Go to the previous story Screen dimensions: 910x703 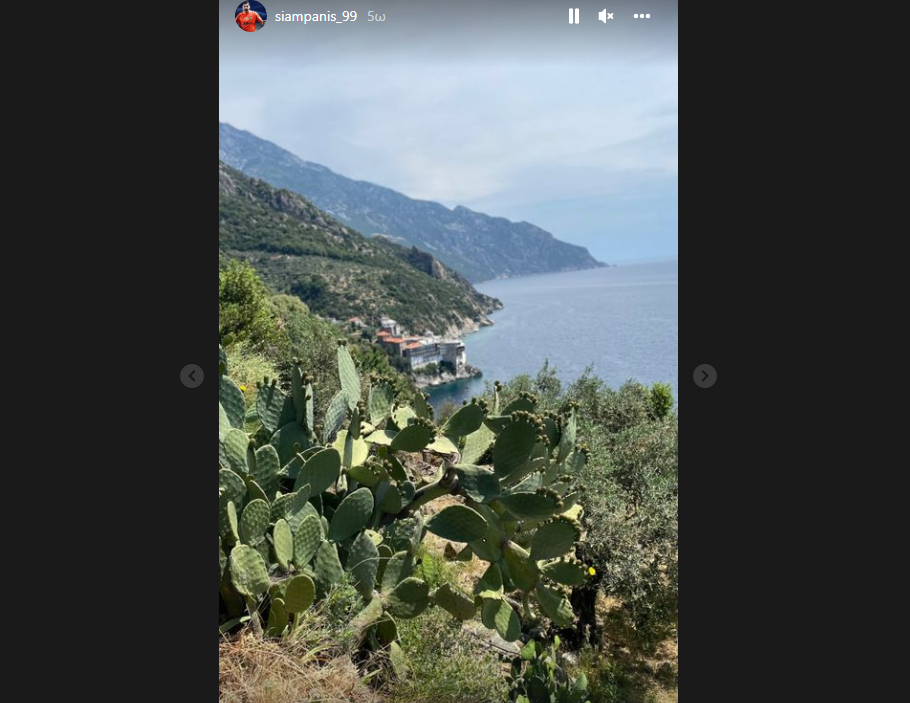(192, 376)
